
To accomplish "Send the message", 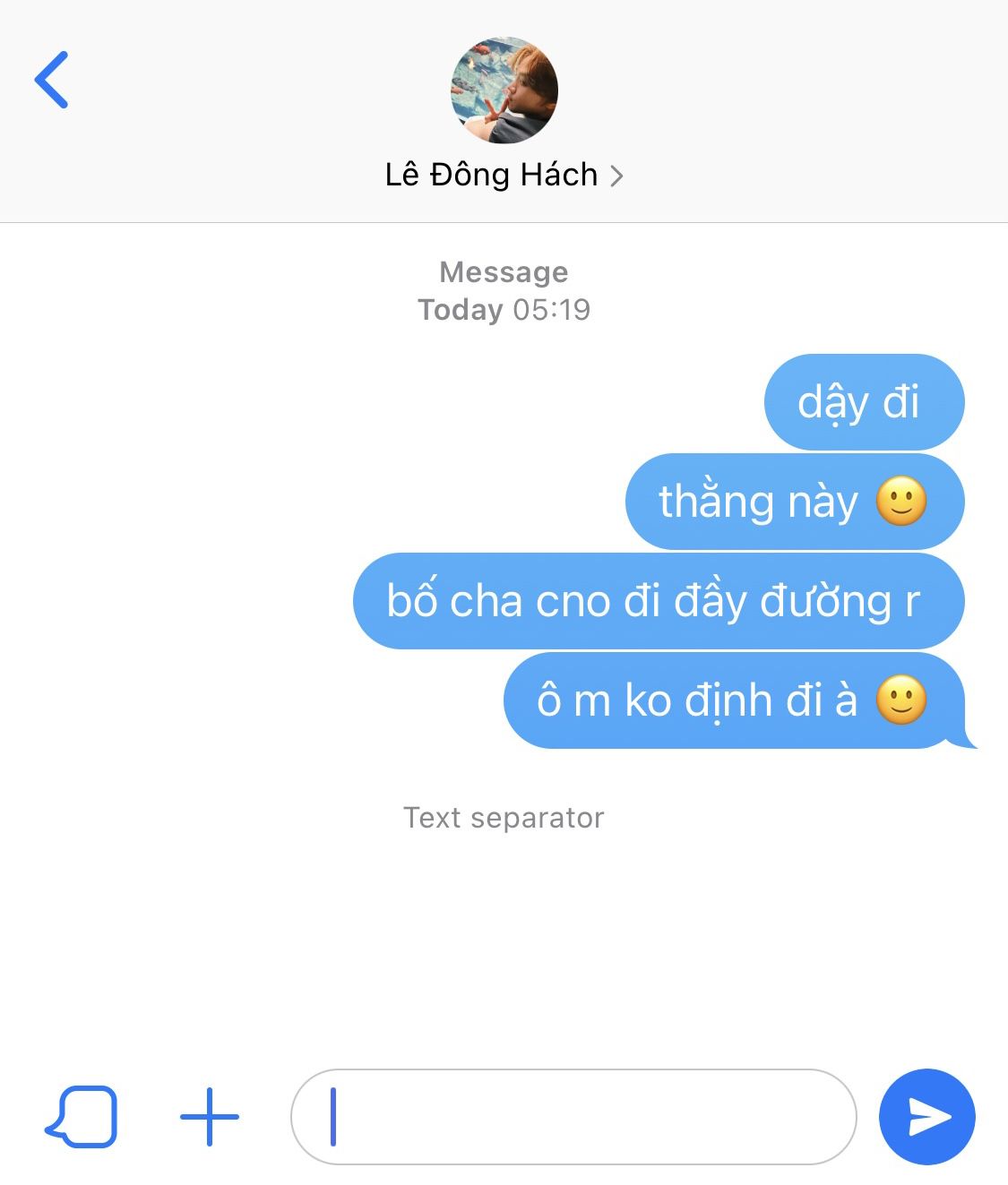I will pos(926,1117).
